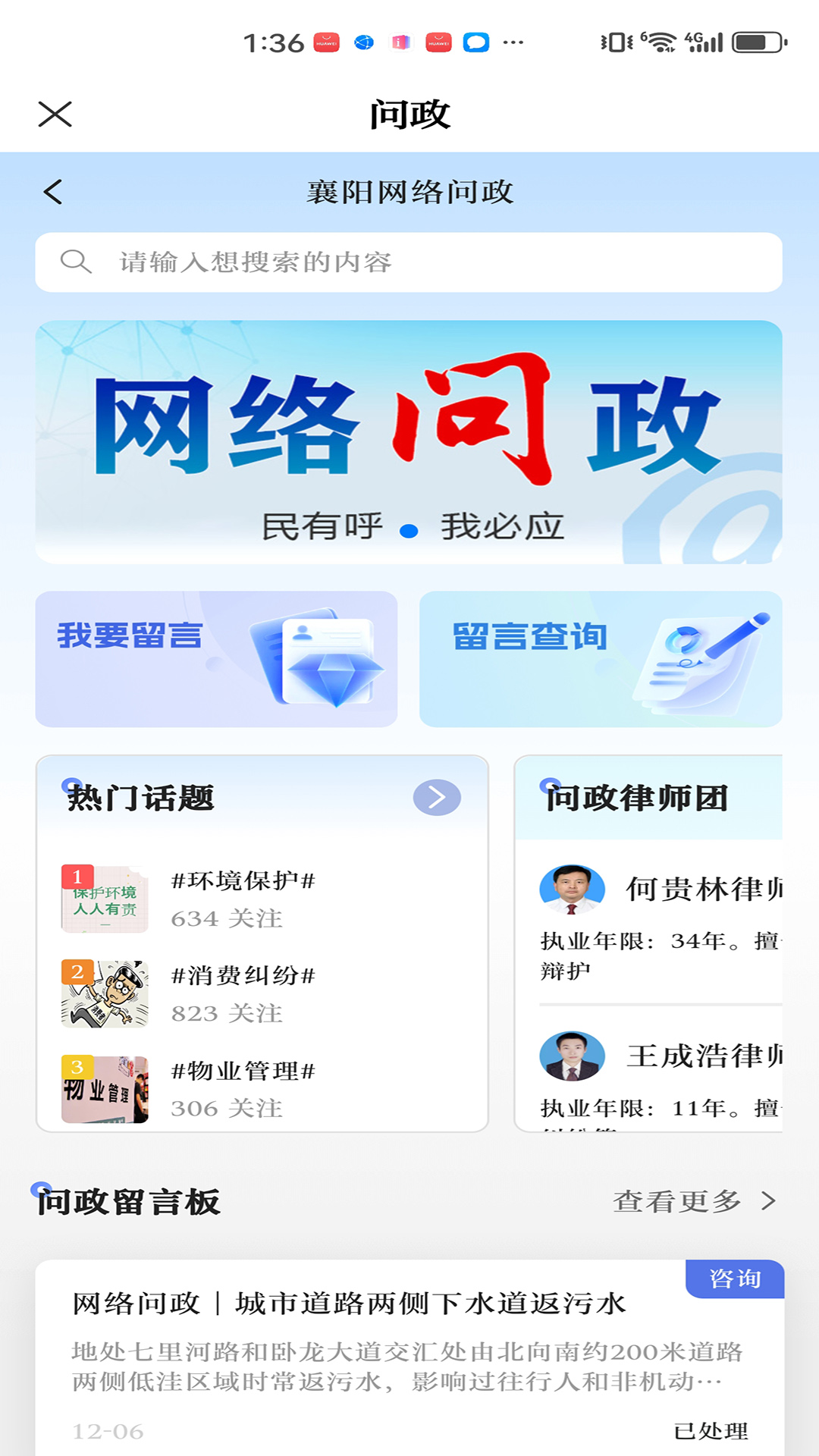Click the search magnifier icon

[76, 262]
